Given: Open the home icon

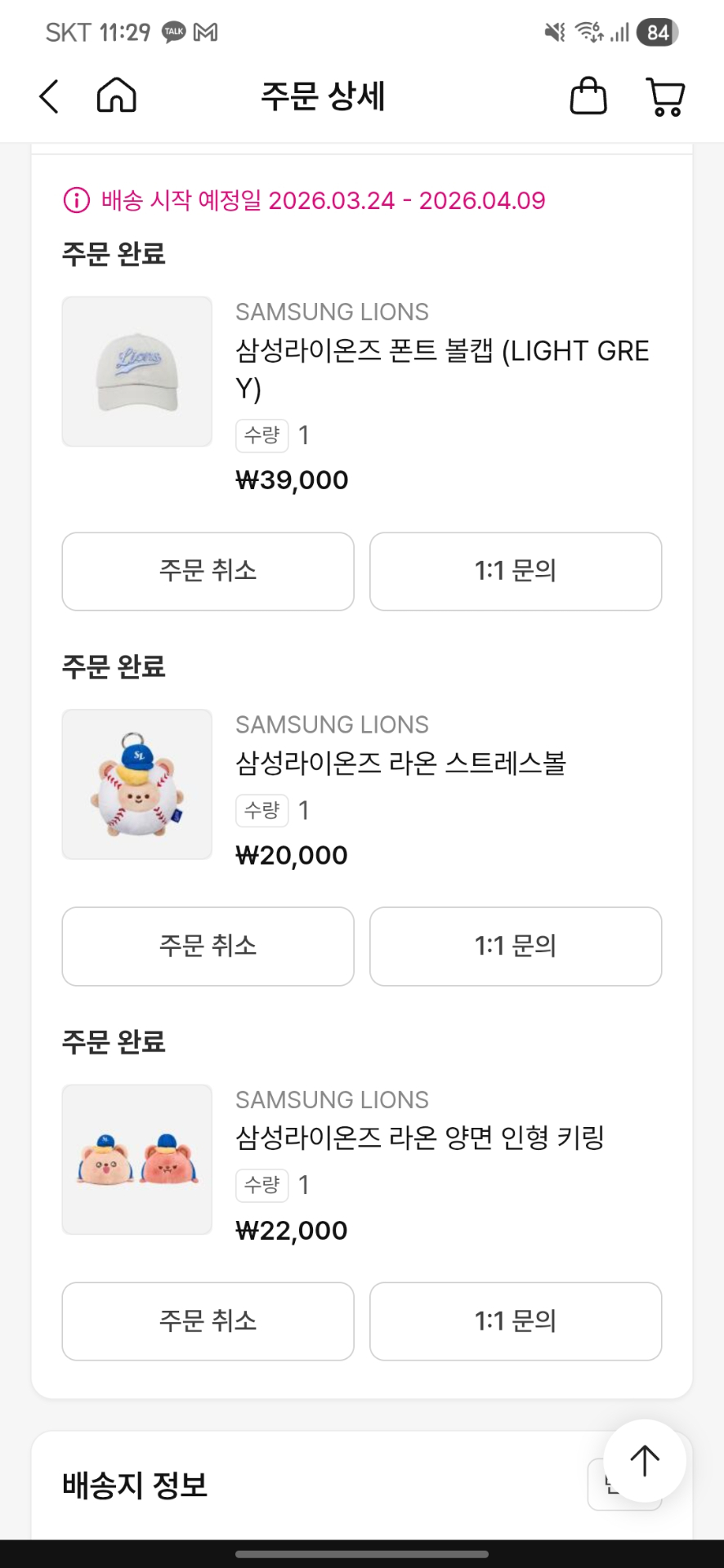Looking at the screenshot, I should coord(117,96).
